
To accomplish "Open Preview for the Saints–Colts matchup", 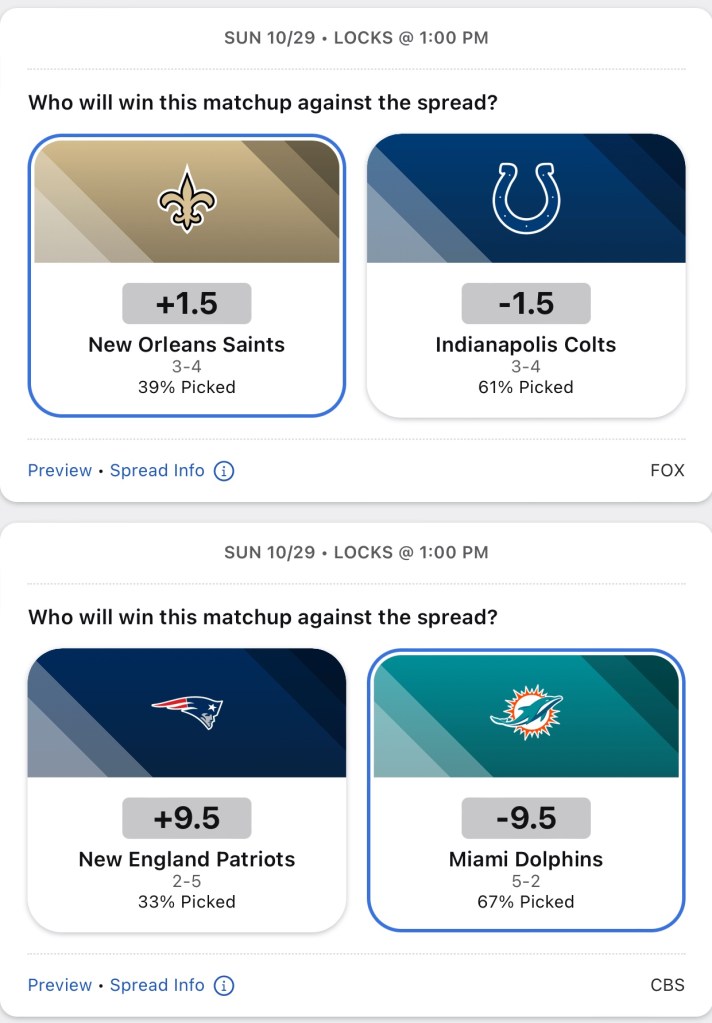I will 60,470.
